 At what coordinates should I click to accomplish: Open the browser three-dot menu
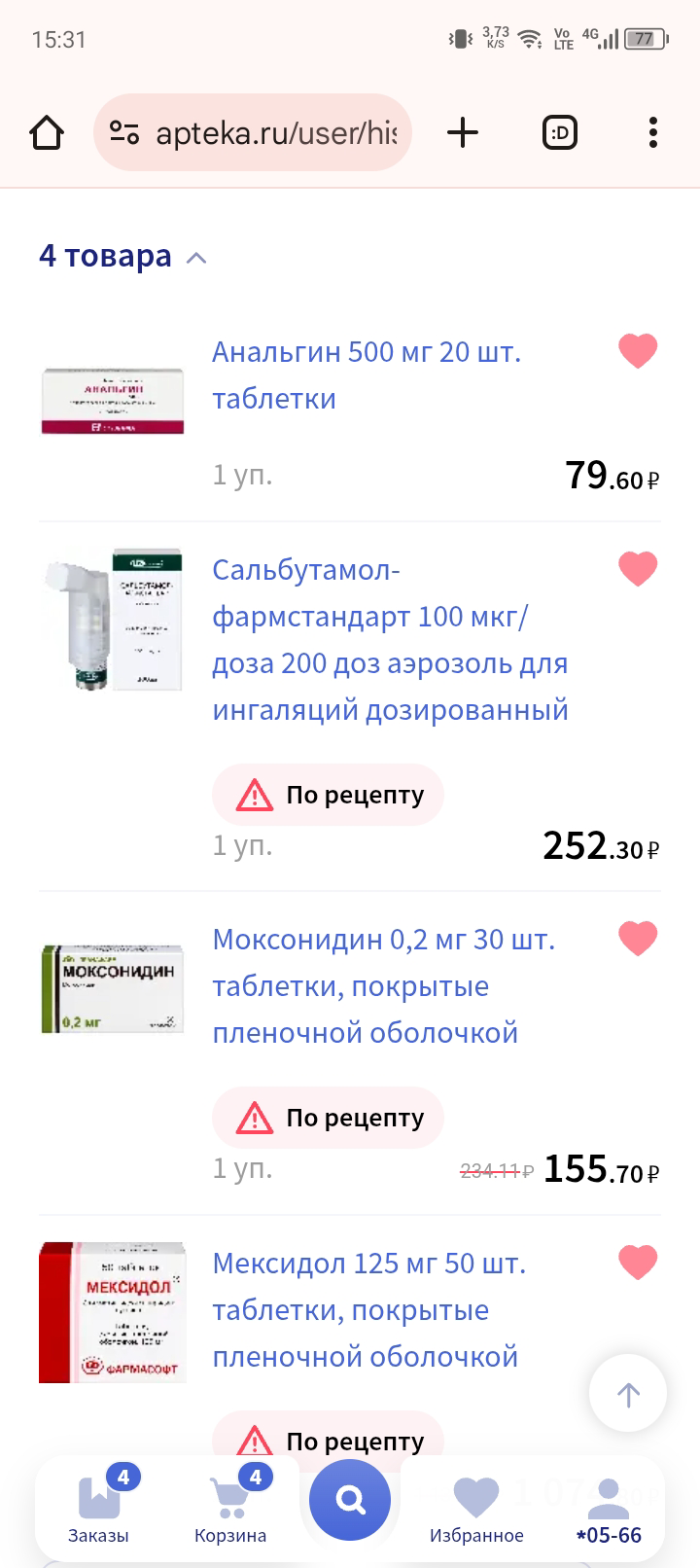coord(652,132)
